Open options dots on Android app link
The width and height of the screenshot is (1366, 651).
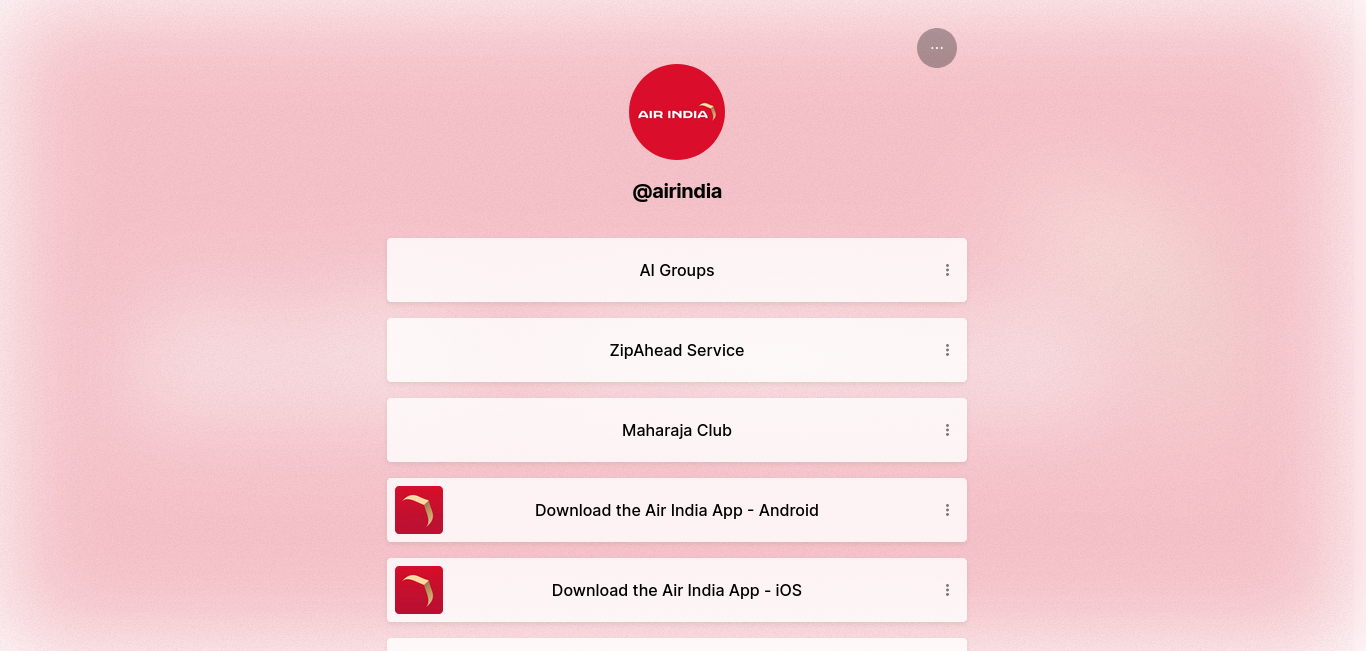(x=946, y=510)
